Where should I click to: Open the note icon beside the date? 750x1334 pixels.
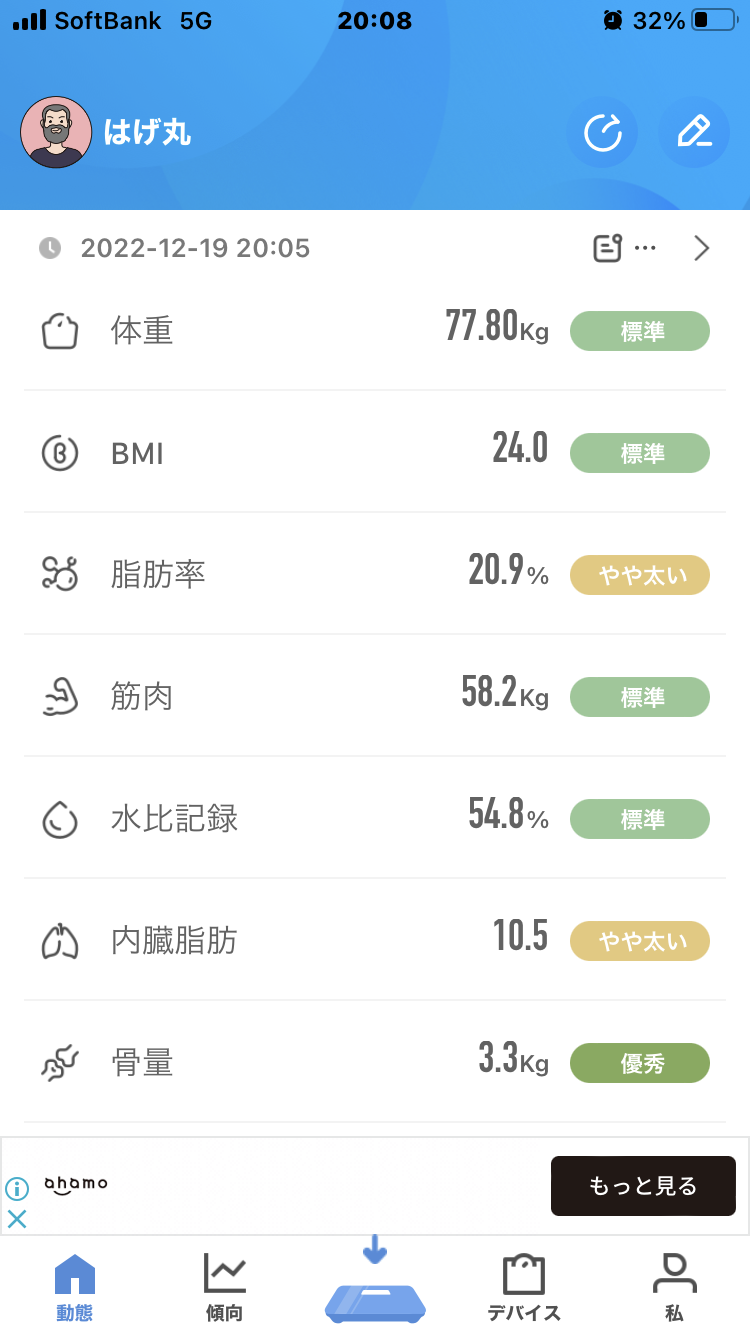point(607,248)
